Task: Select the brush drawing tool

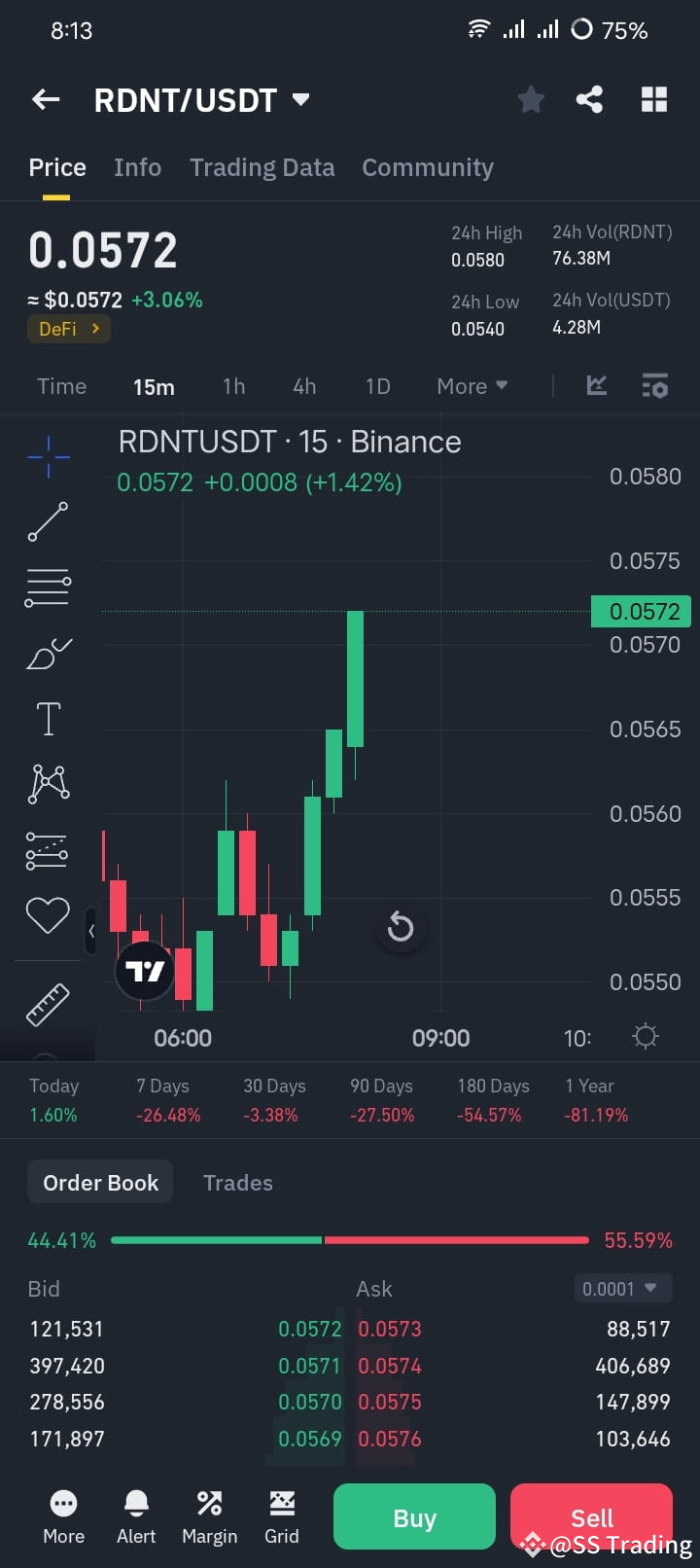Action: coord(48,654)
